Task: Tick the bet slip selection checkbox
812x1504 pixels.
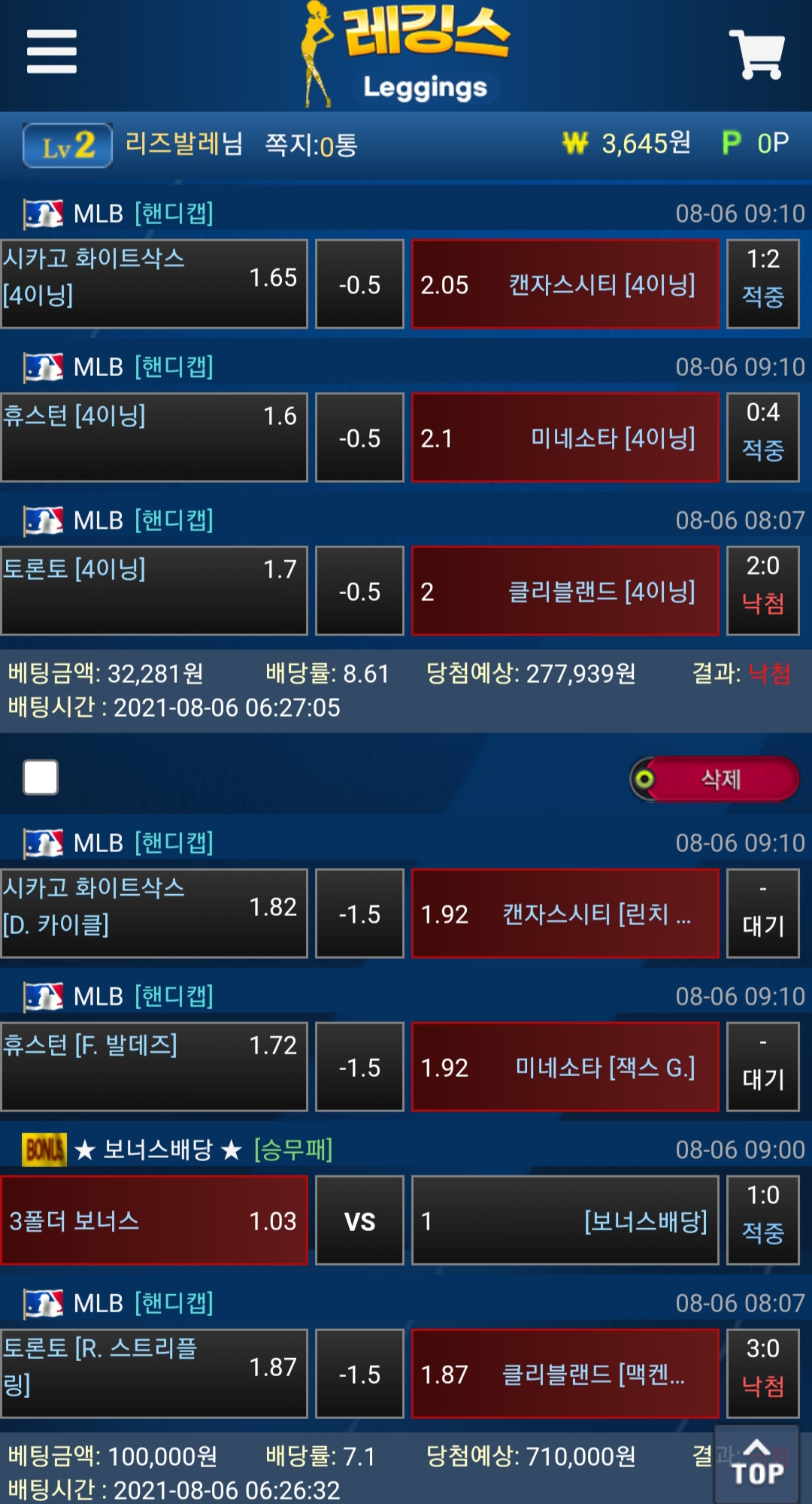Action: (x=41, y=777)
